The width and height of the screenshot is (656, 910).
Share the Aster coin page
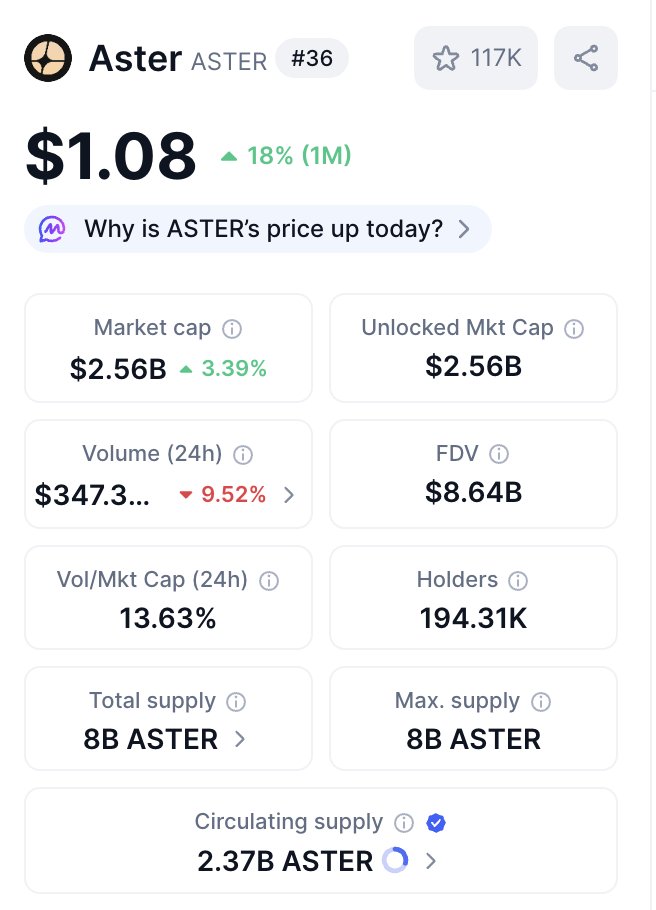point(585,58)
